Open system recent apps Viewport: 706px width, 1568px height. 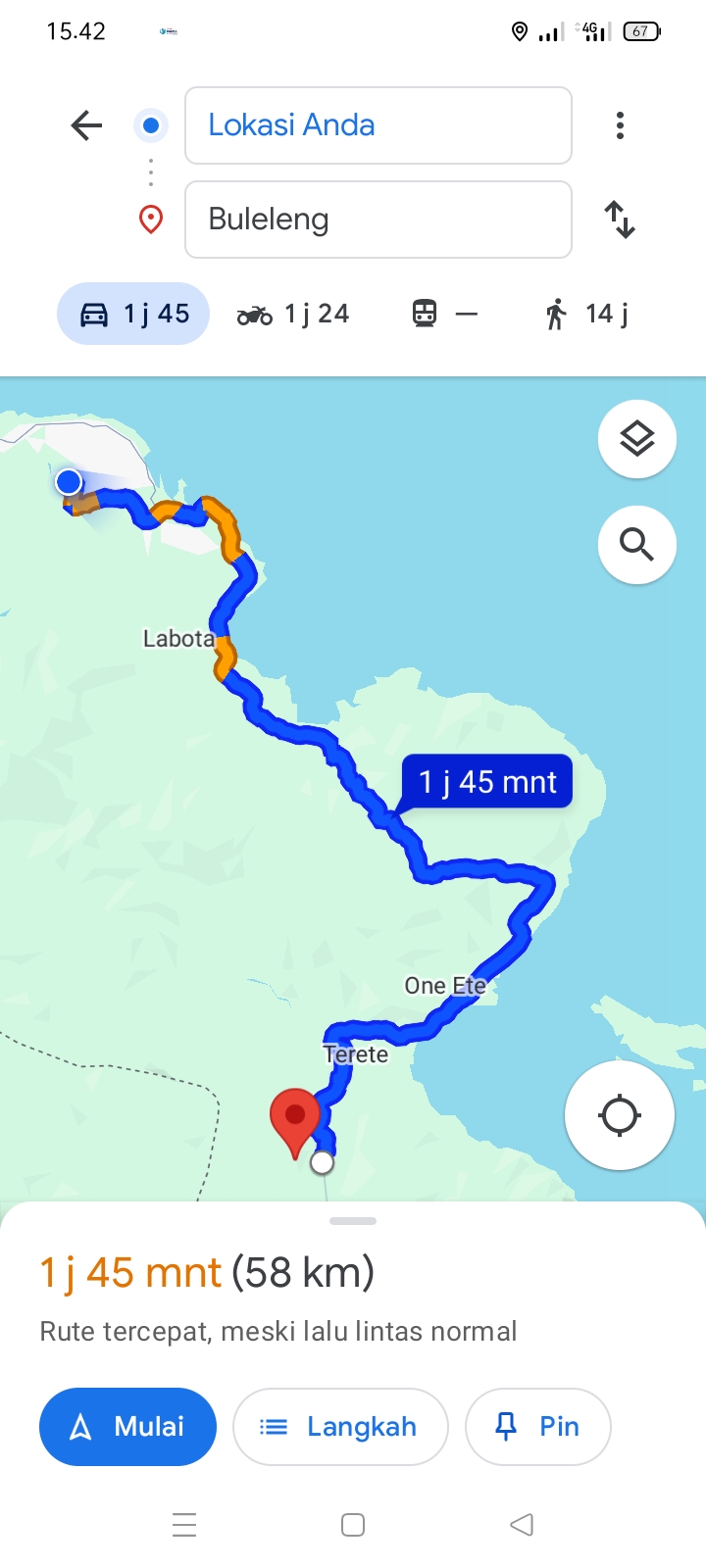184,1525
